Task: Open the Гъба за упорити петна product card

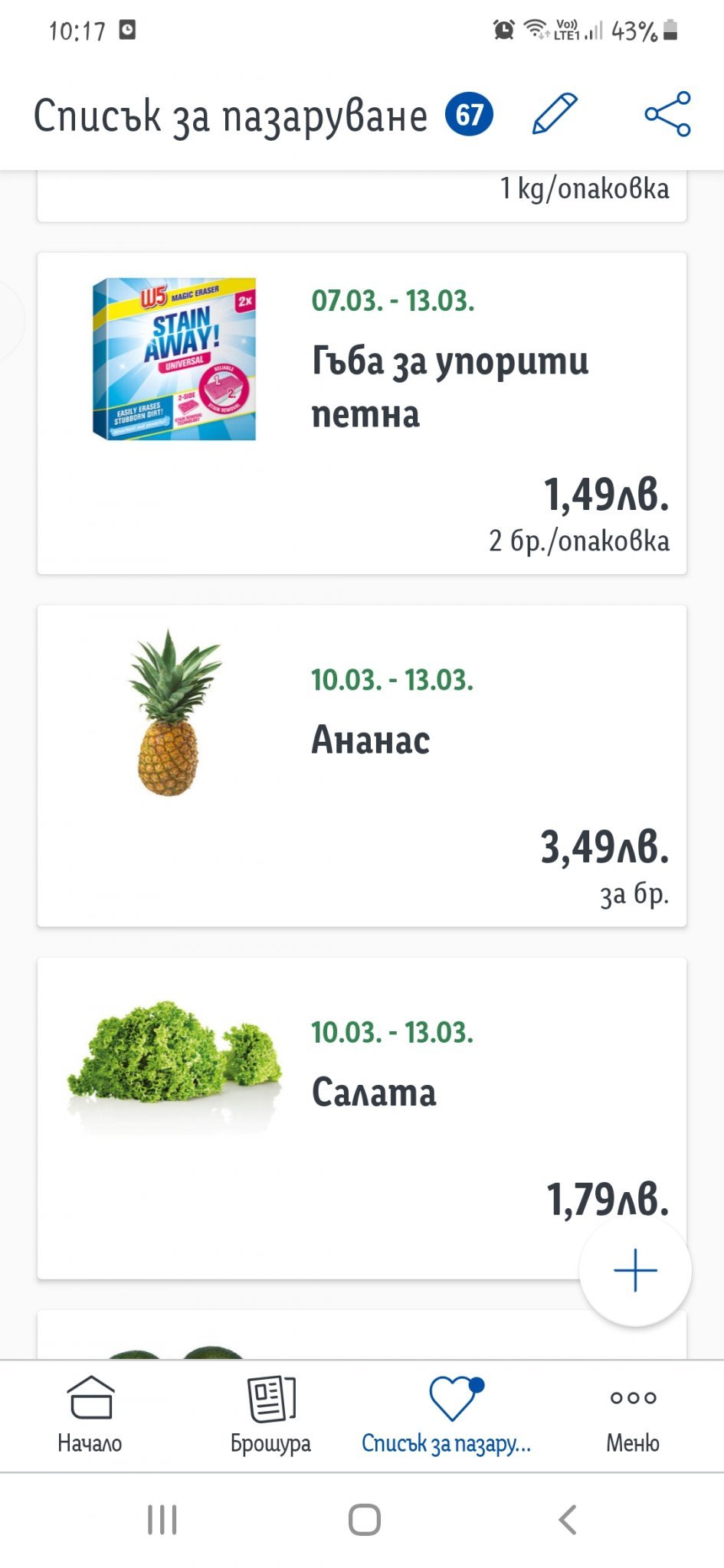Action: click(x=362, y=413)
